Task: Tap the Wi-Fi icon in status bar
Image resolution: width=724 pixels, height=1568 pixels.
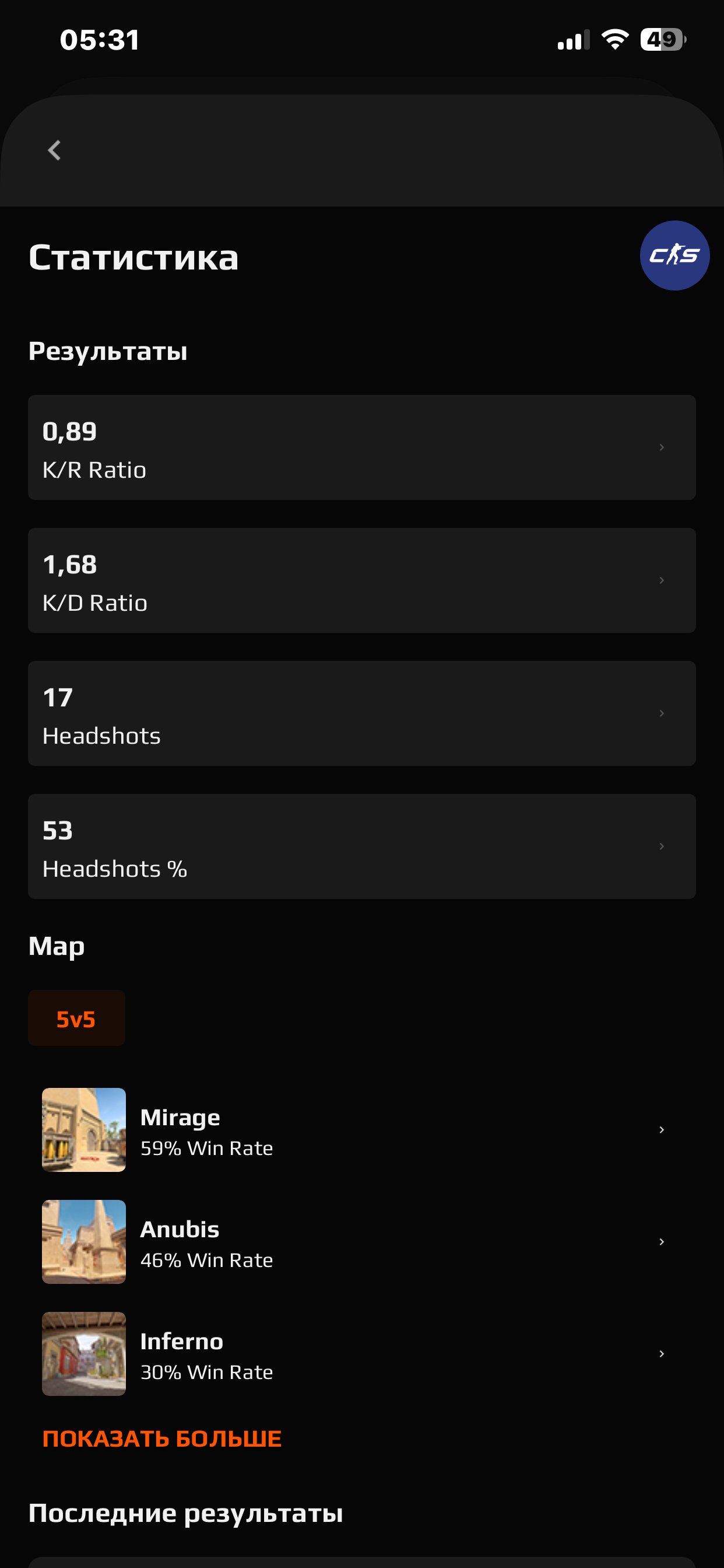Action: coord(614,39)
